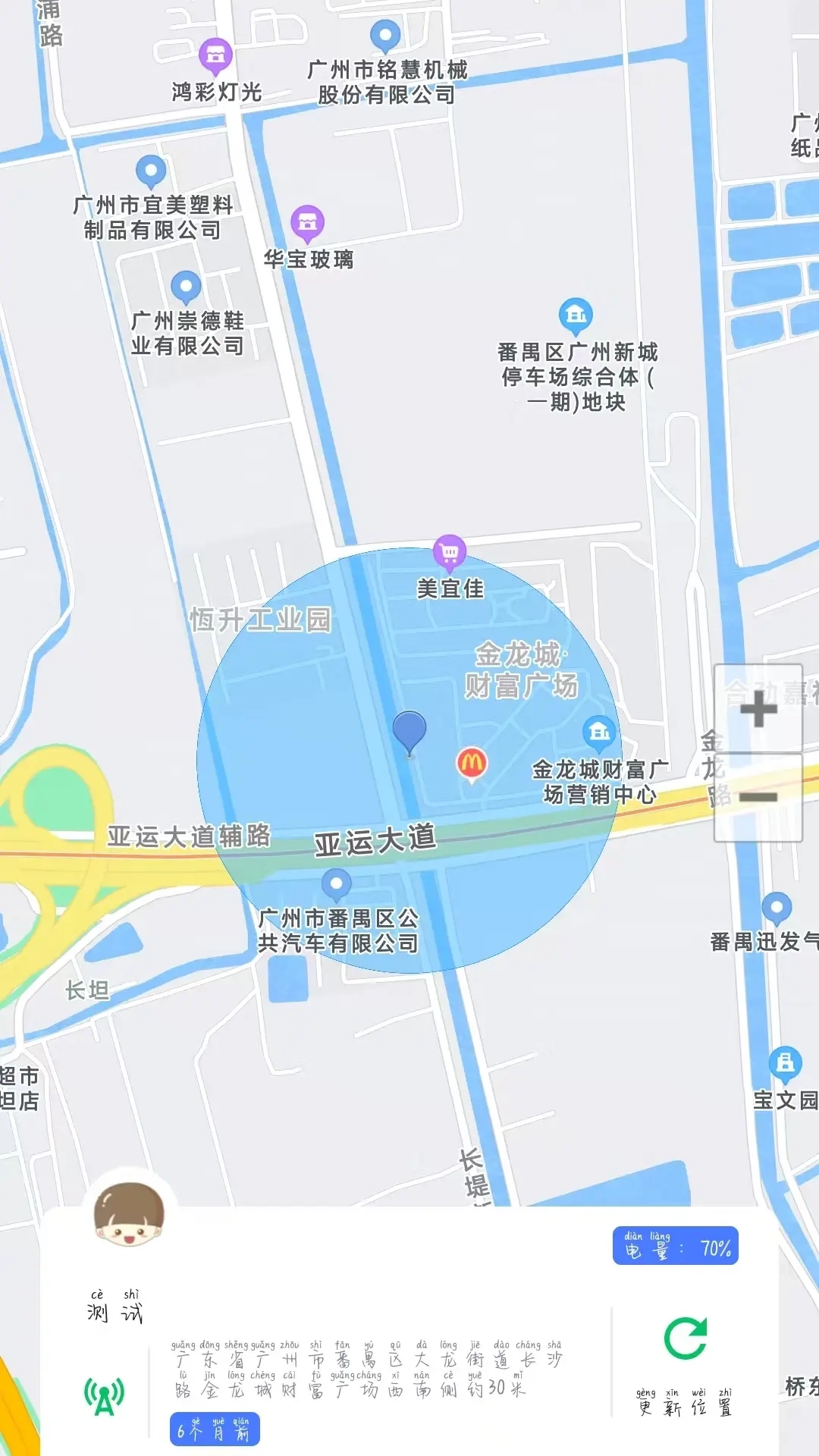Select the 美宜佳 convenience store marker

pos(449,549)
